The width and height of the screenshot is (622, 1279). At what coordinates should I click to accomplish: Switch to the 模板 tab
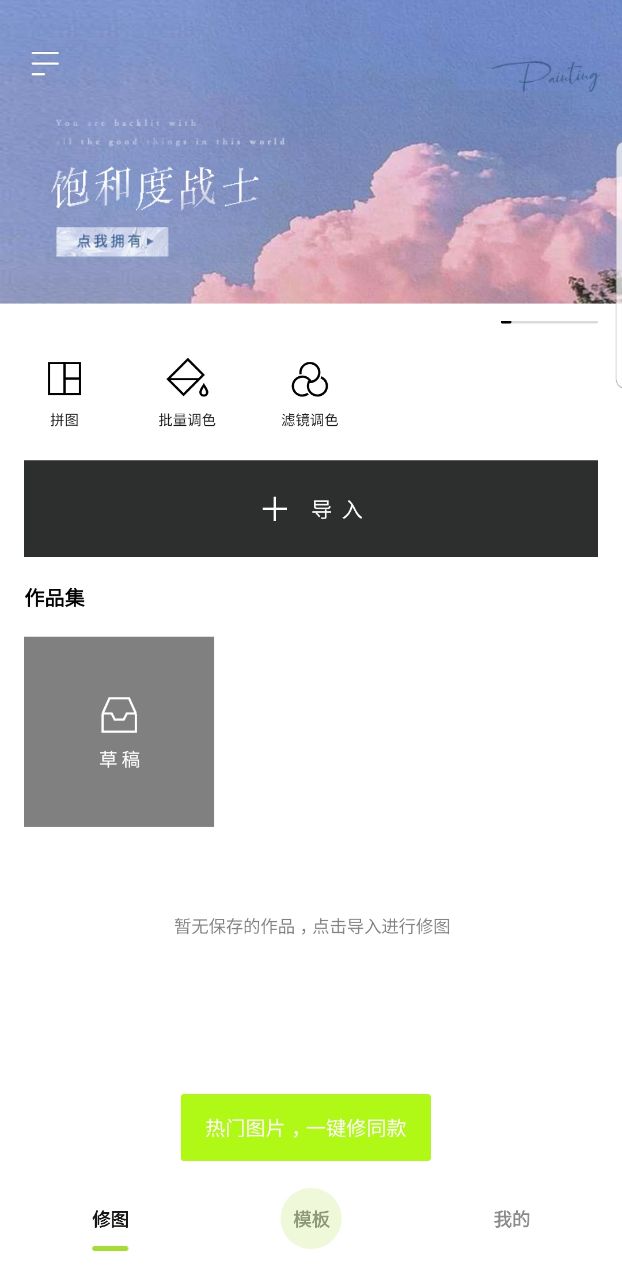(x=311, y=1219)
